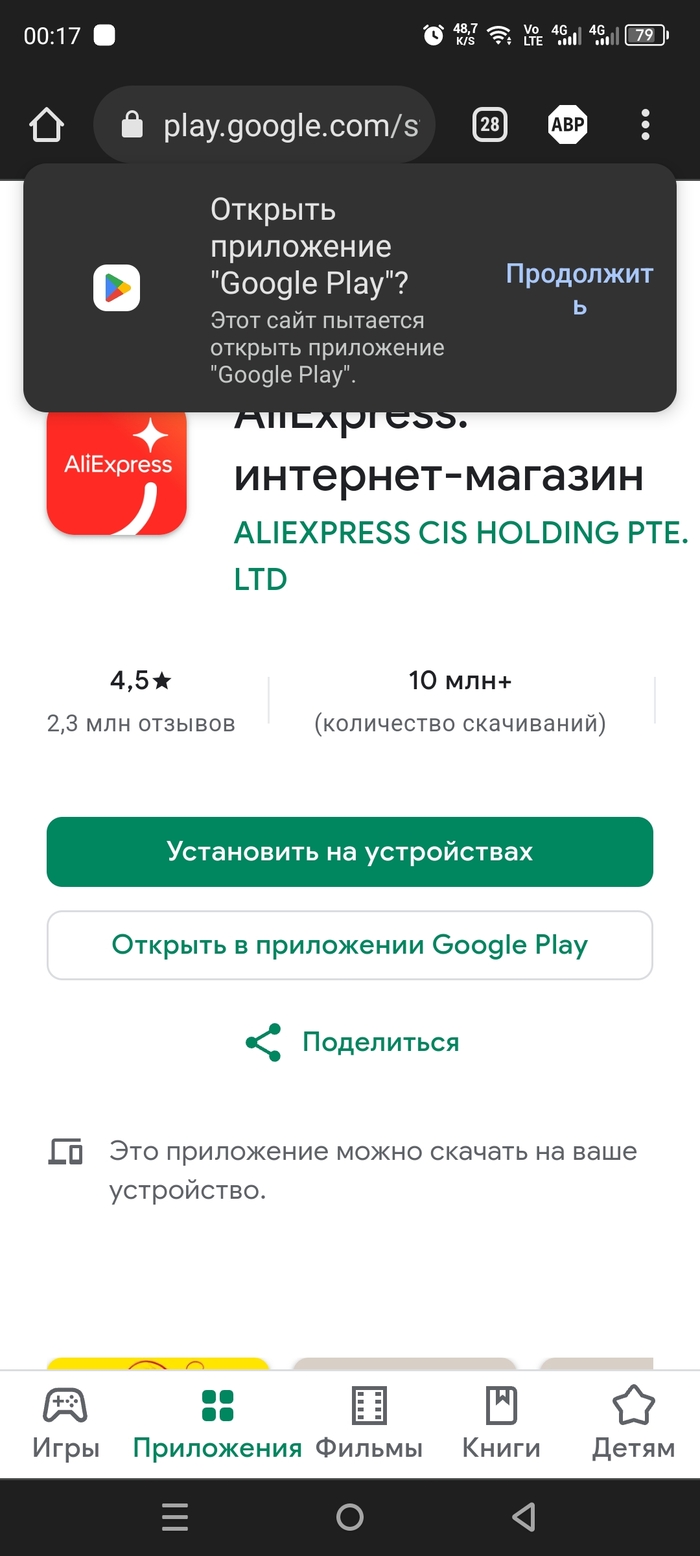Tap Установить на устройствах button
700x1556 pixels.
pos(349,852)
